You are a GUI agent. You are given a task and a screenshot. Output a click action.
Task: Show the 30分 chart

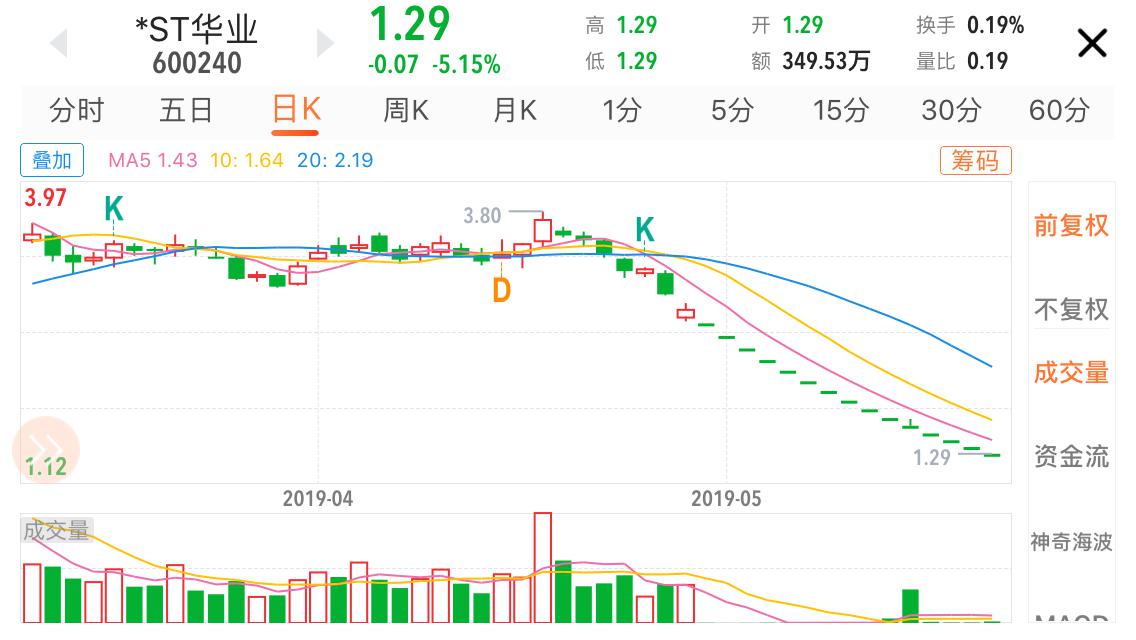pyautogui.click(x=950, y=110)
